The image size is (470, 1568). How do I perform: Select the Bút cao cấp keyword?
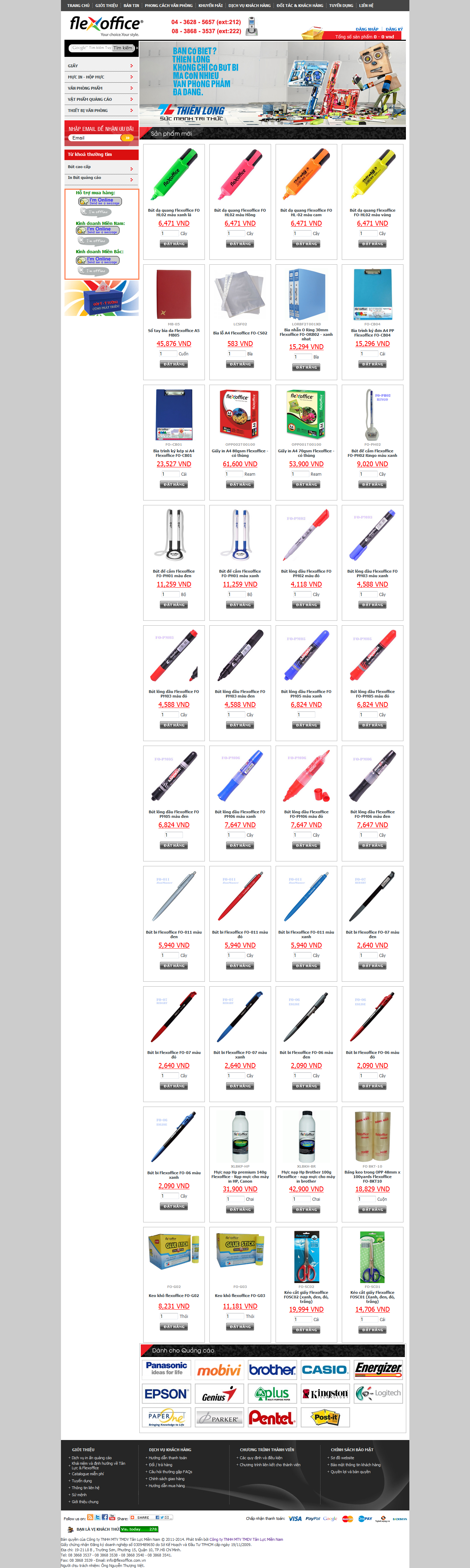click(x=101, y=167)
